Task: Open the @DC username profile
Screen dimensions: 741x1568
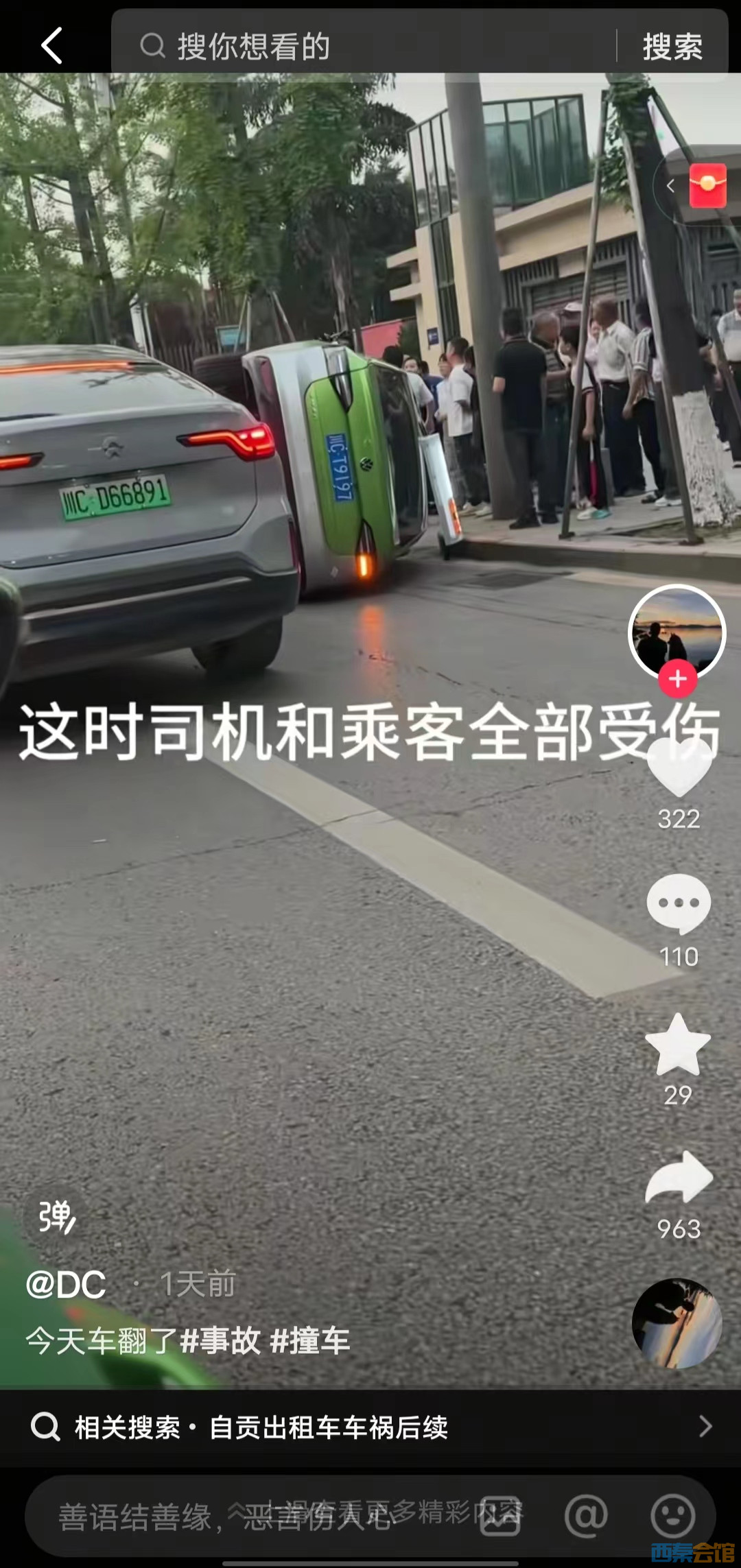Action: point(66,1284)
